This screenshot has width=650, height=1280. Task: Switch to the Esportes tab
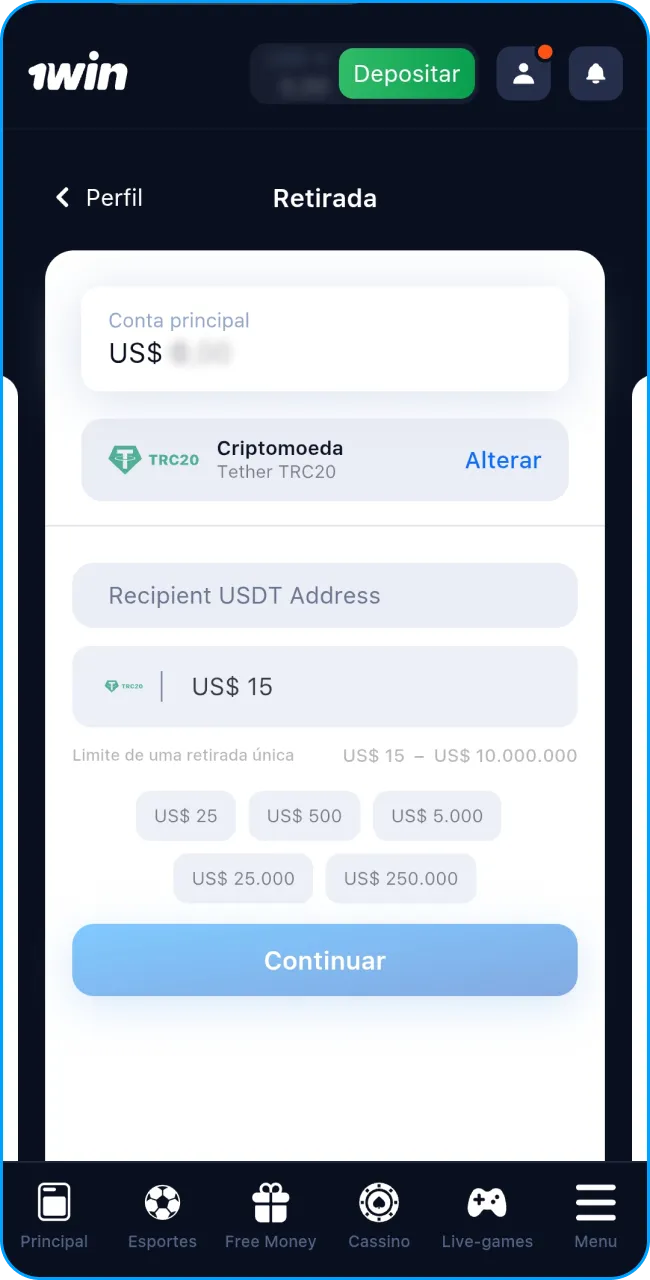click(162, 1217)
